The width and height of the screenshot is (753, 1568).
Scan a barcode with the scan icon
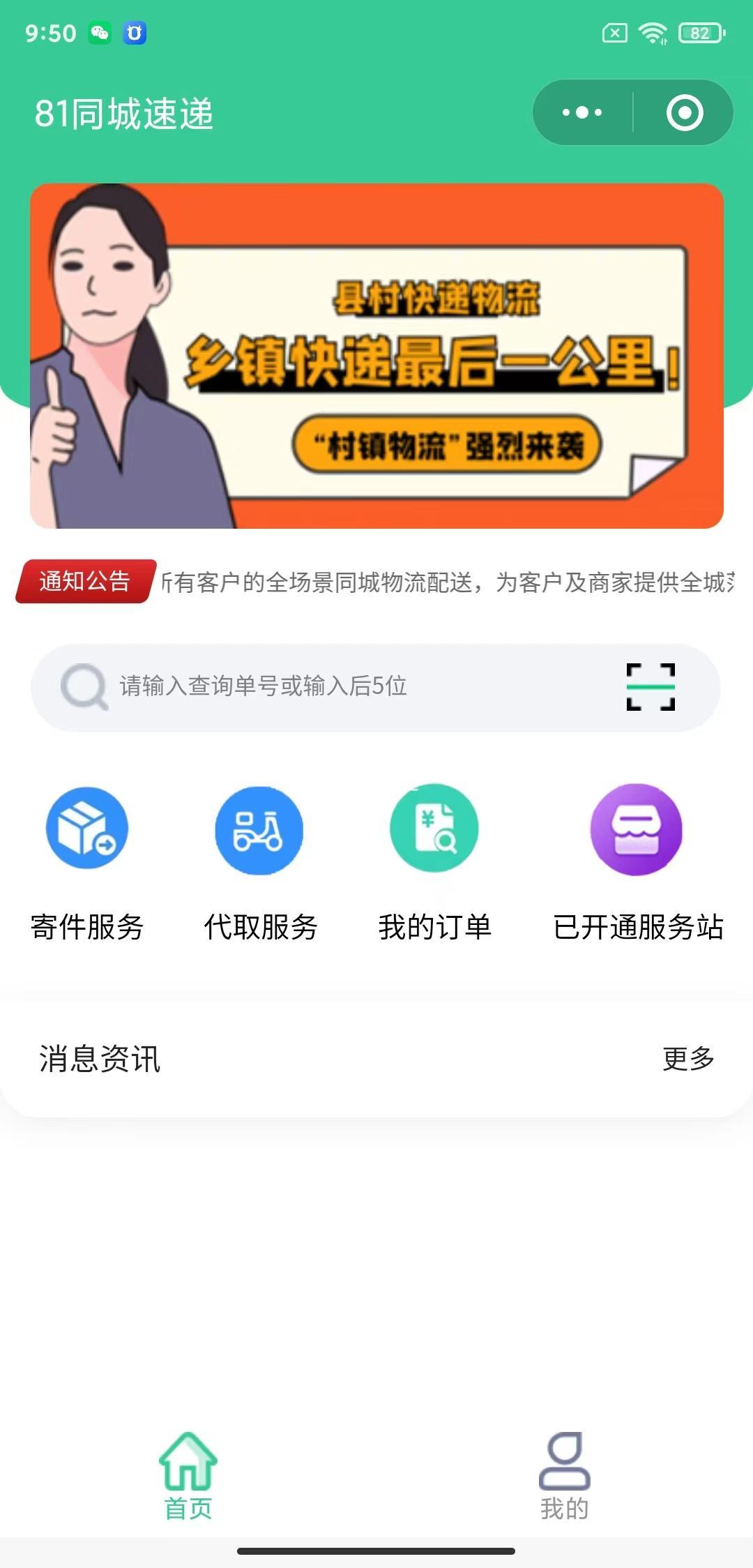(x=650, y=687)
